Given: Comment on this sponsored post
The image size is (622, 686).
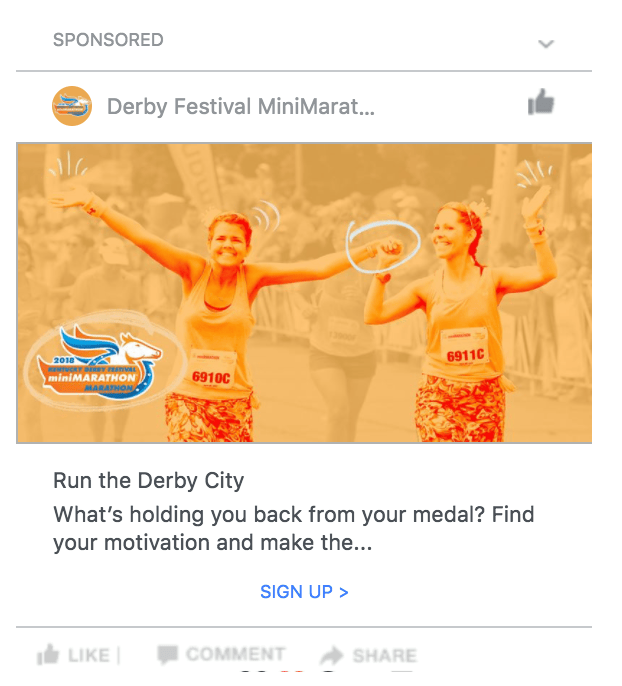Looking at the screenshot, I should pos(222,655).
